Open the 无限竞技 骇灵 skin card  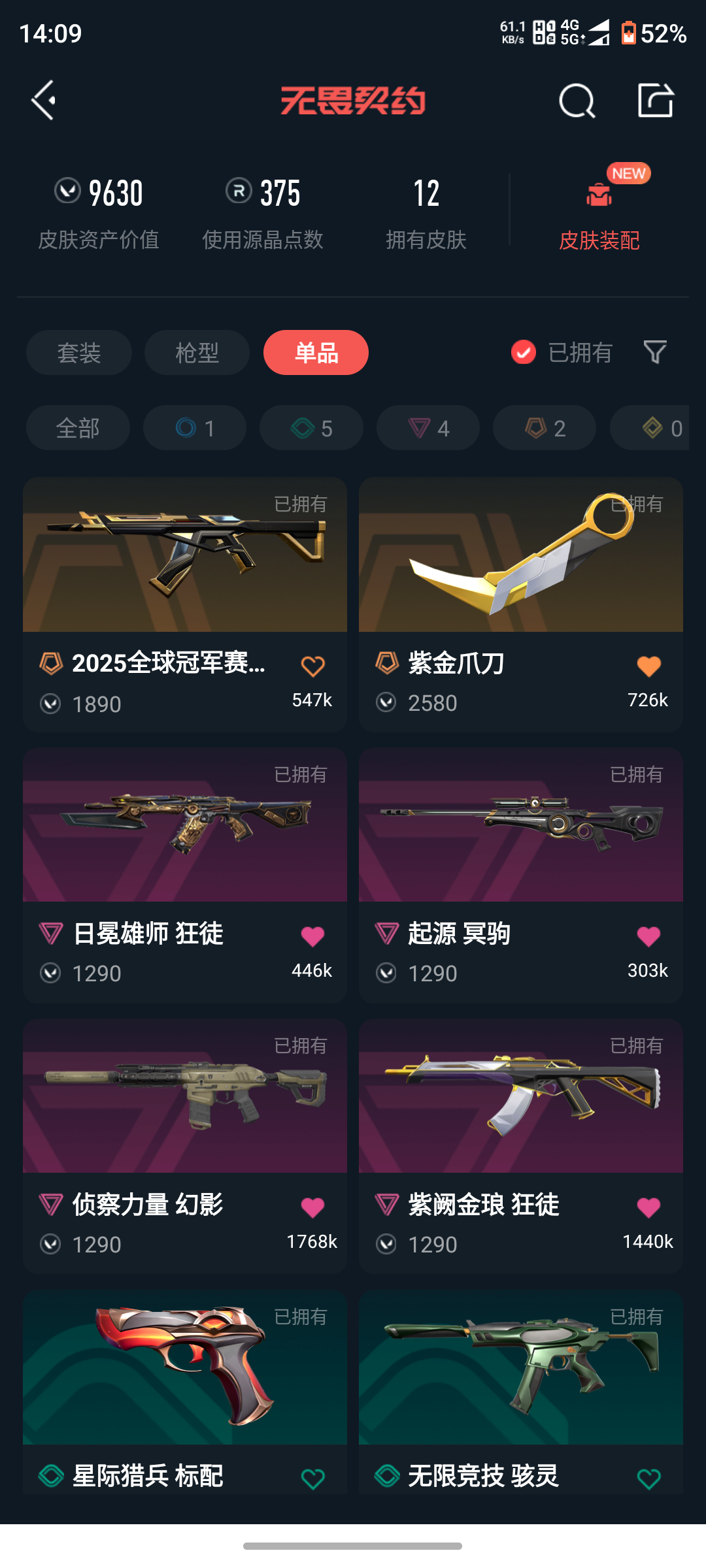pos(520,1379)
